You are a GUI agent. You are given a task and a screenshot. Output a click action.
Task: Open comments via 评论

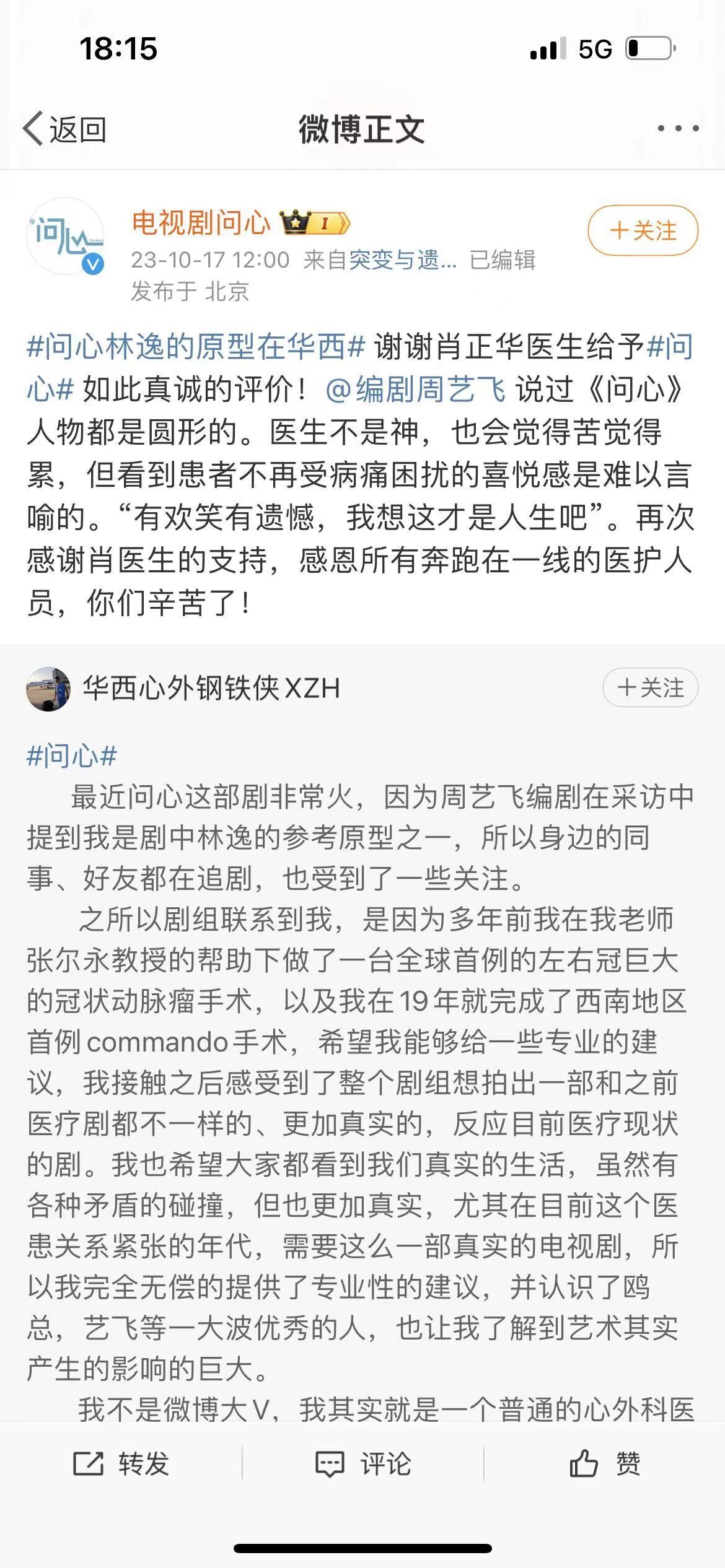point(363,1464)
